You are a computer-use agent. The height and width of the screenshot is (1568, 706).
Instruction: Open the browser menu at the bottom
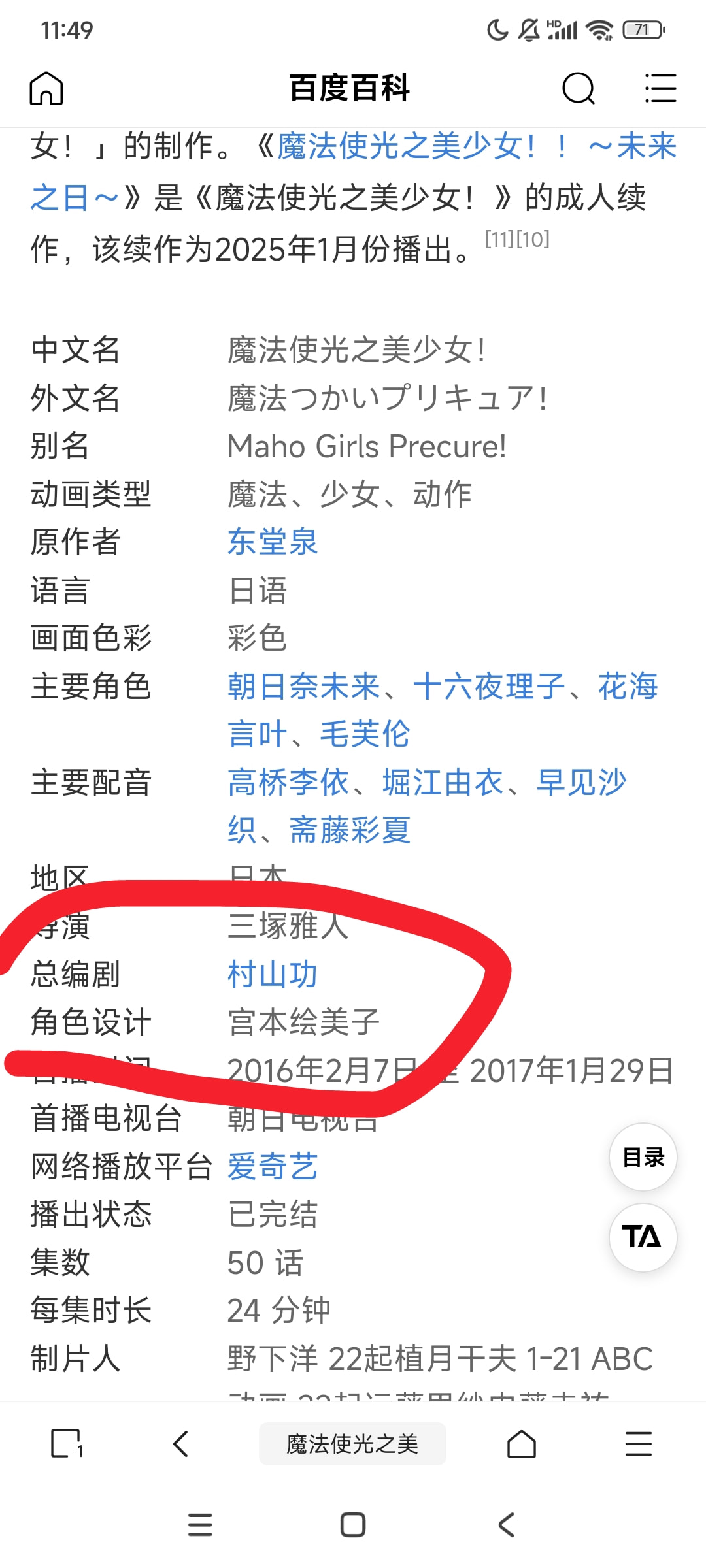coord(638,1444)
